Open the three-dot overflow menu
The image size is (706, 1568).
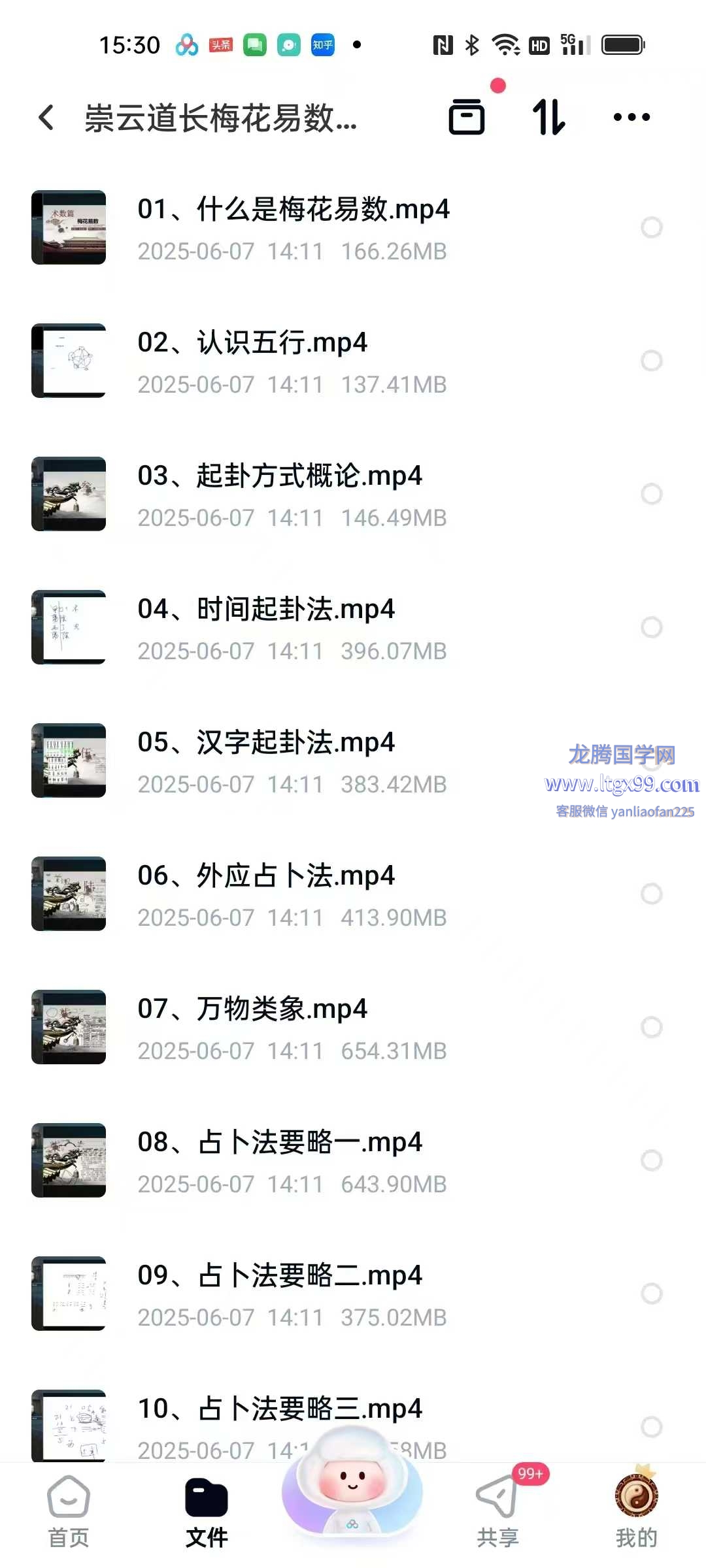pos(631,117)
